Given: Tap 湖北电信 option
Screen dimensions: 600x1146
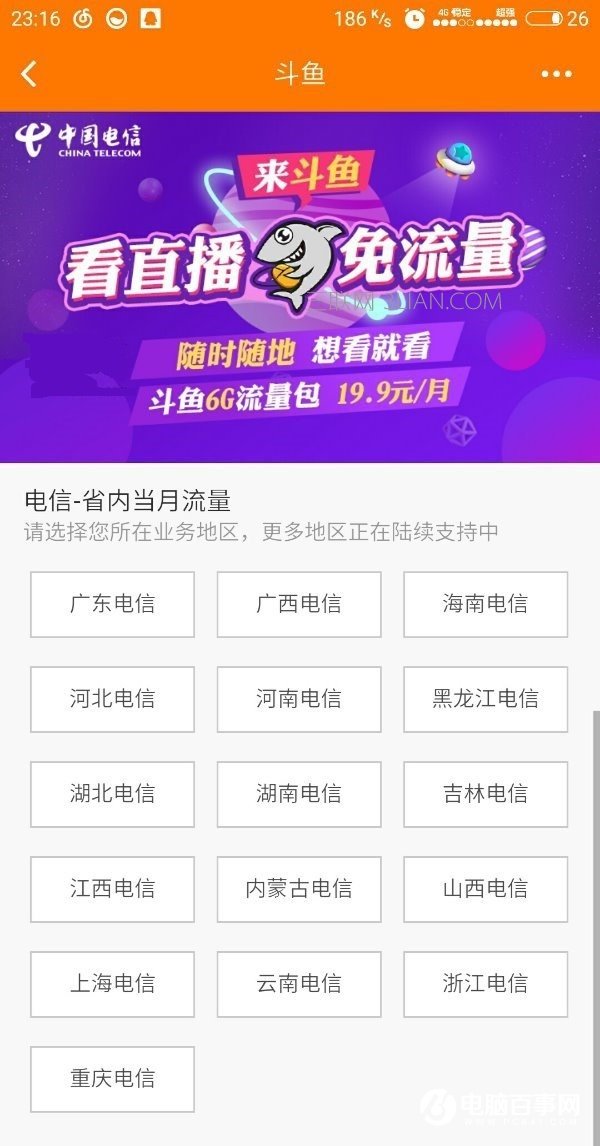Looking at the screenshot, I should pyautogui.click(x=112, y=794).
